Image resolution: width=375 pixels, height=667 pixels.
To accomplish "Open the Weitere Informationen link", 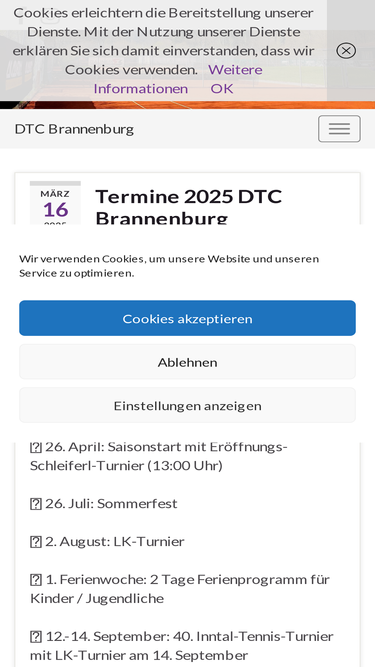I will tap(178, 79).
